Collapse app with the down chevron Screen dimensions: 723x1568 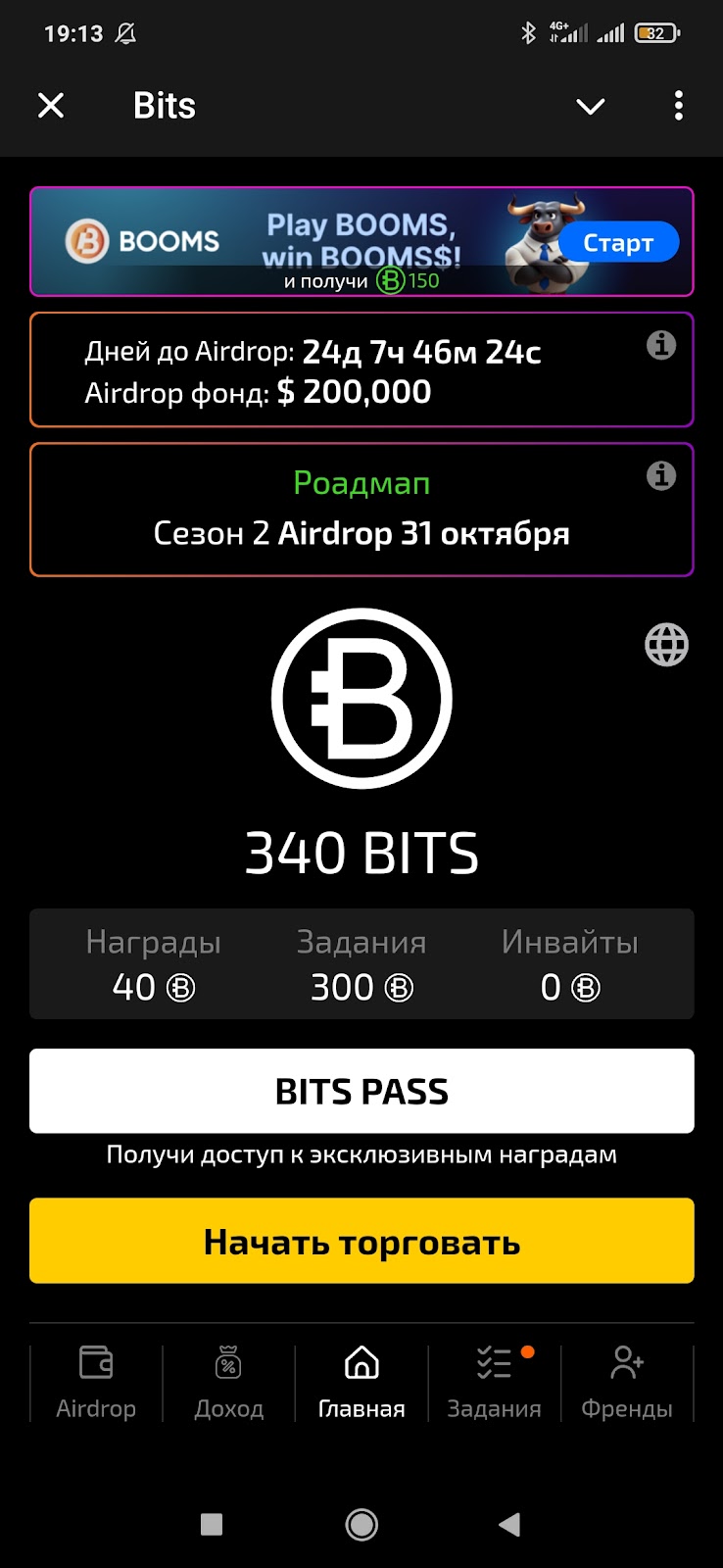click(x=590, y=106)
